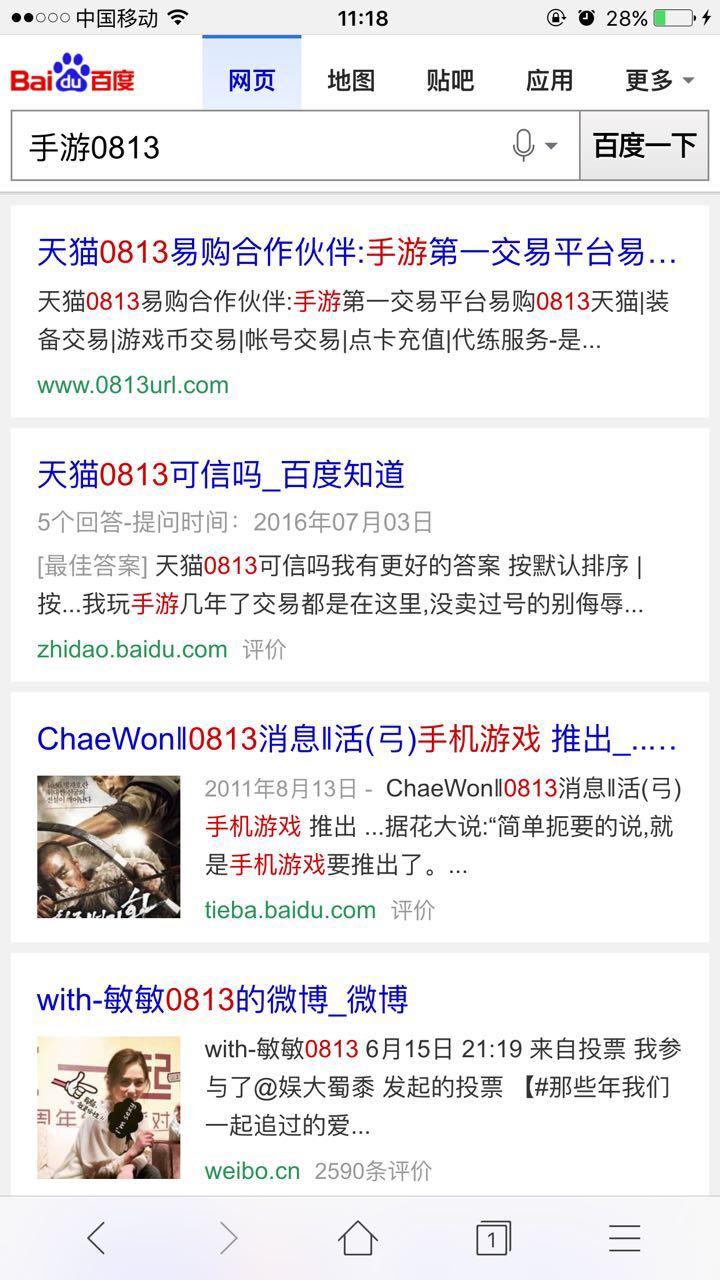Switch to the 地图 tab
This screenshot has width=720, height=1280.
[351, 80]
